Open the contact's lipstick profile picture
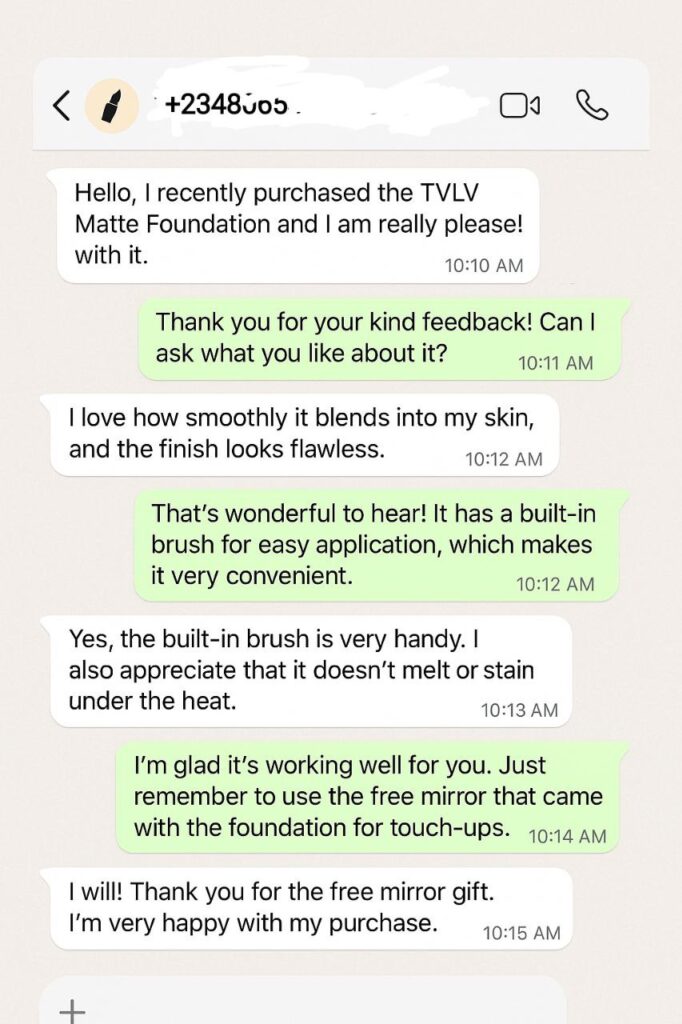Screen dimensions: 682x1024 (x=111, y=105)
